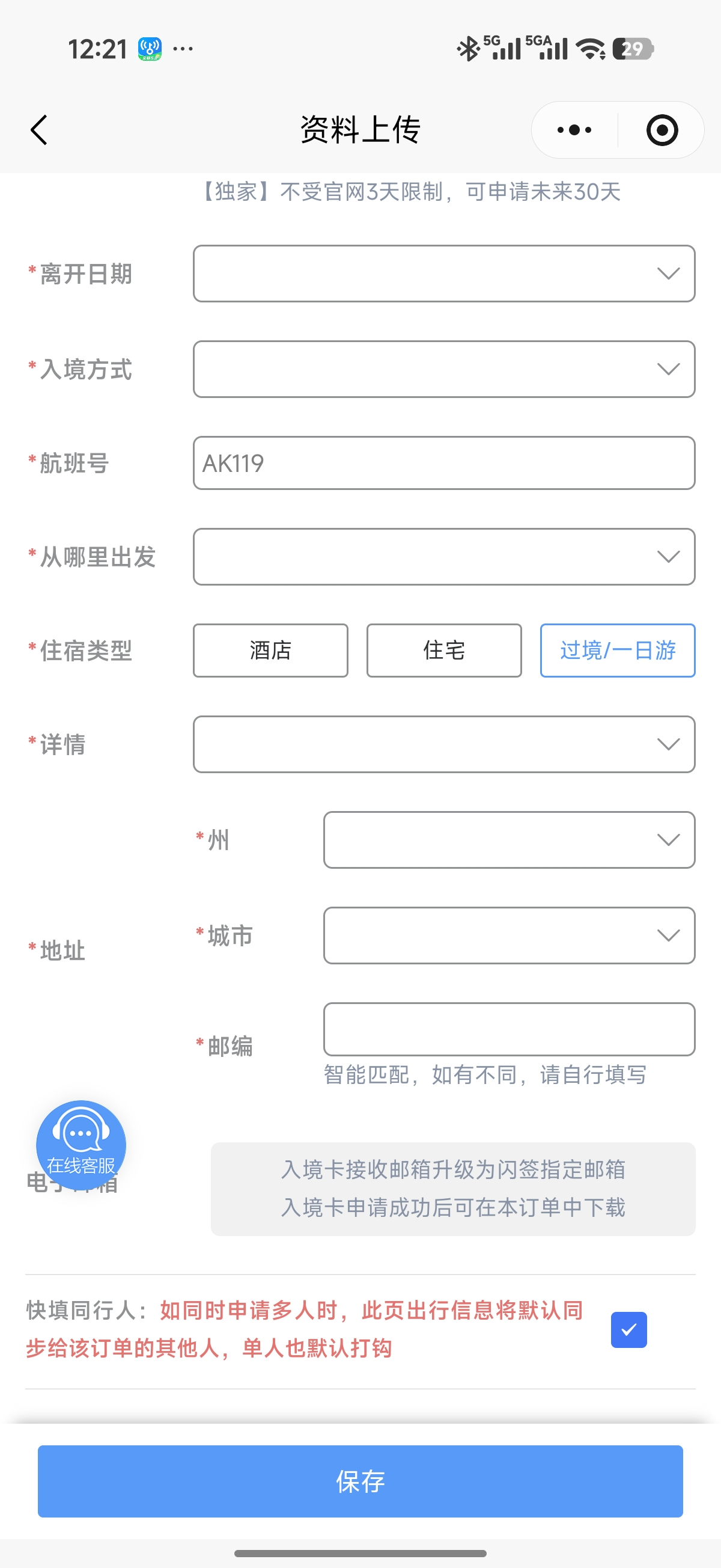Contact 在线客服 support
Viewport: 721px width, 1568px height.
(x=81, y=1145)
